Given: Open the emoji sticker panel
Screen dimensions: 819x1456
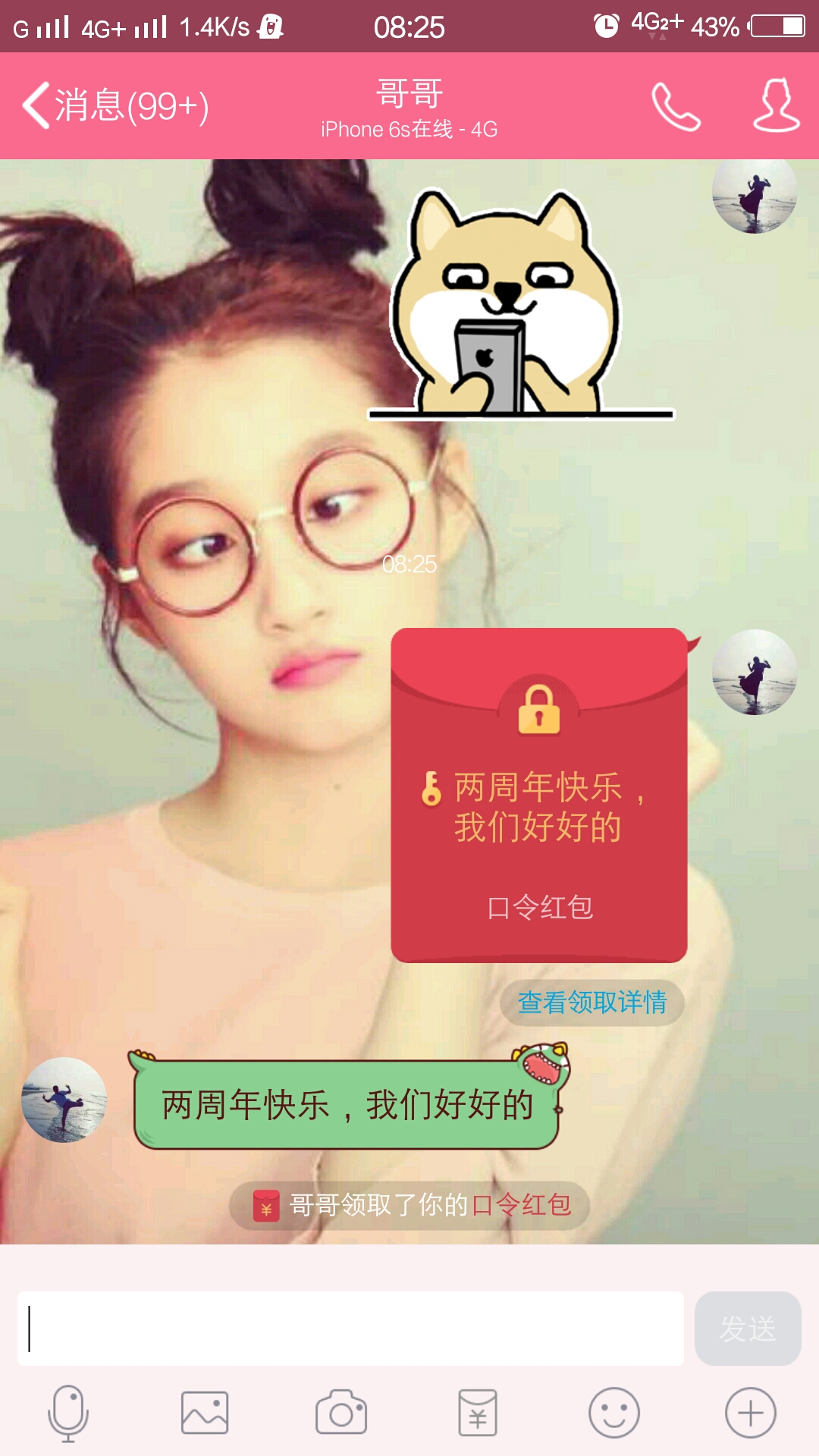Looking at the screenshot, I should point(614,1414).
